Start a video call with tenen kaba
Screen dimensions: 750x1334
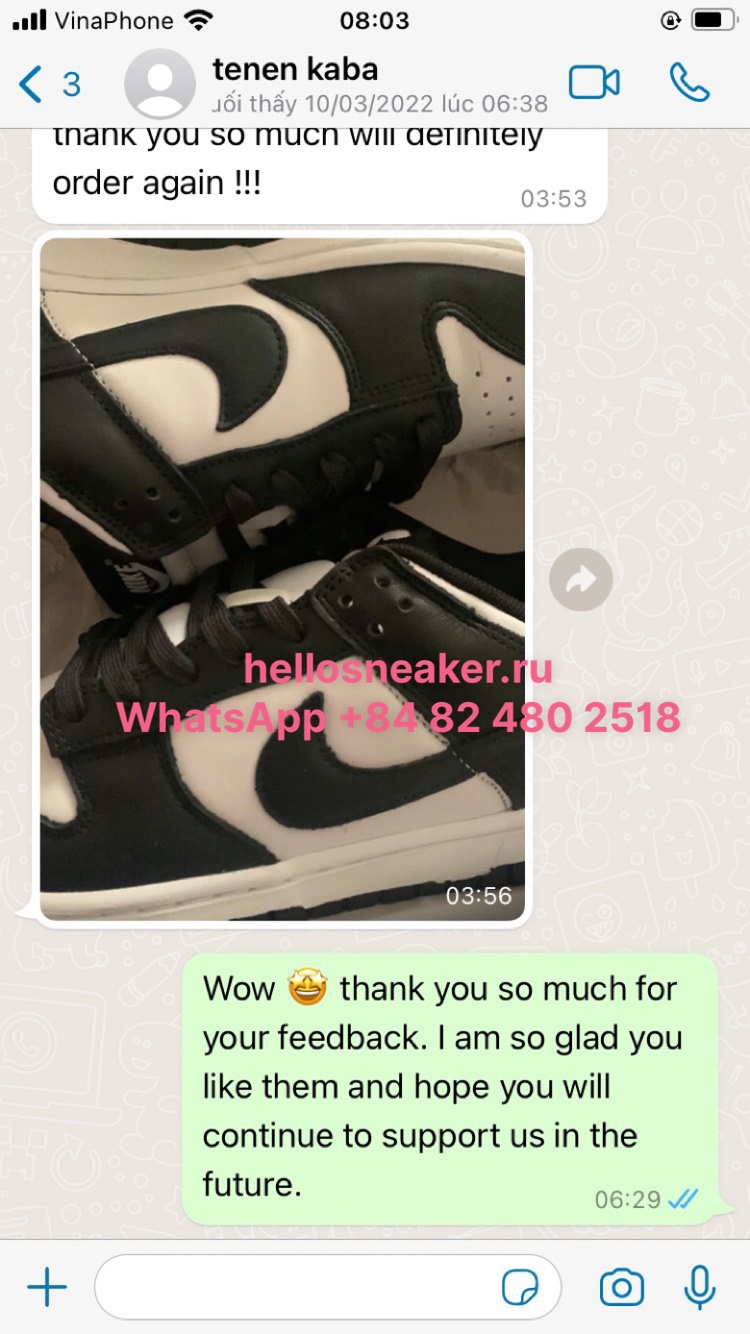(594, 83)
